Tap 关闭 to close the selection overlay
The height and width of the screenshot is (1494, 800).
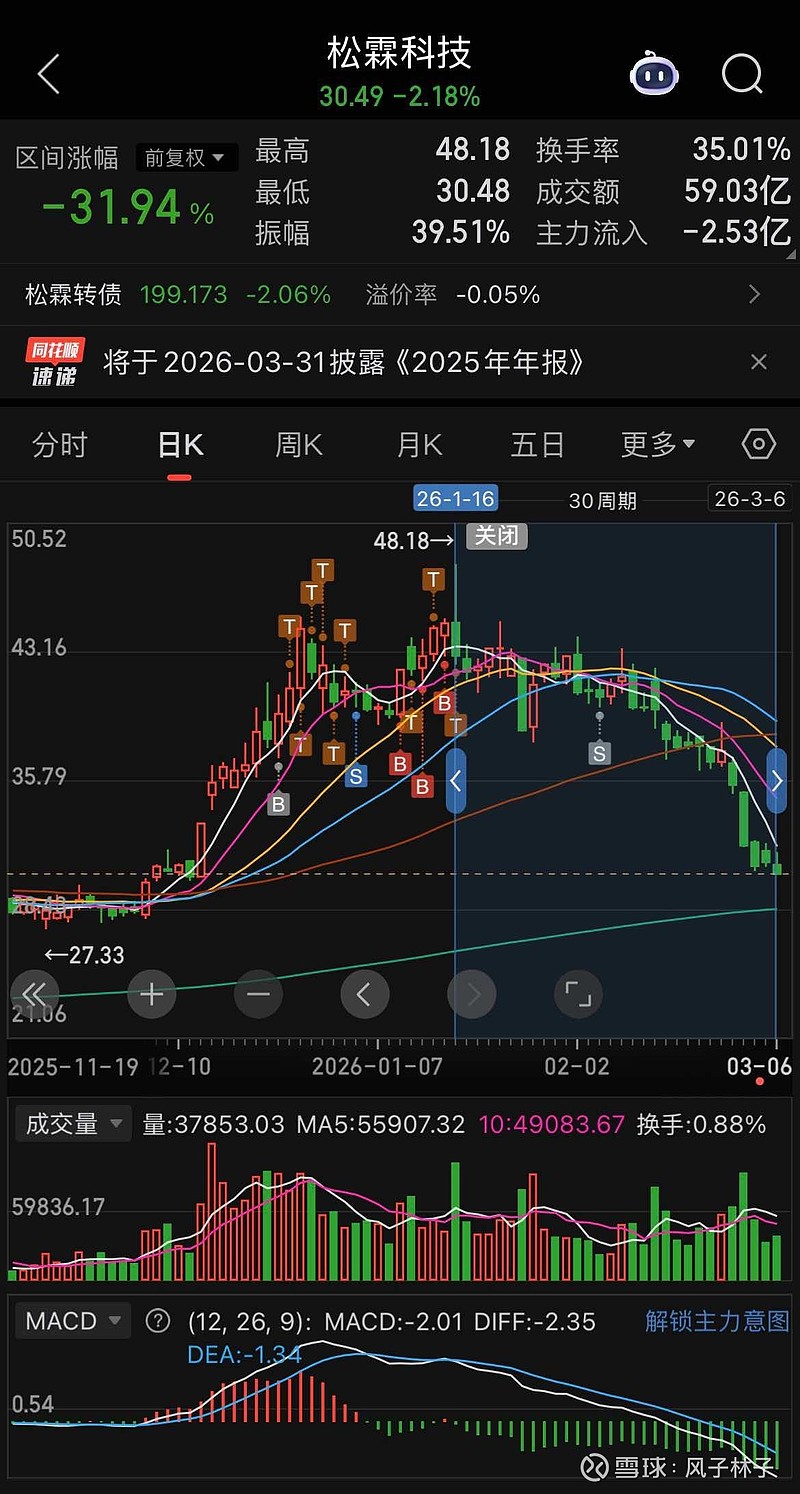point(497,537)
